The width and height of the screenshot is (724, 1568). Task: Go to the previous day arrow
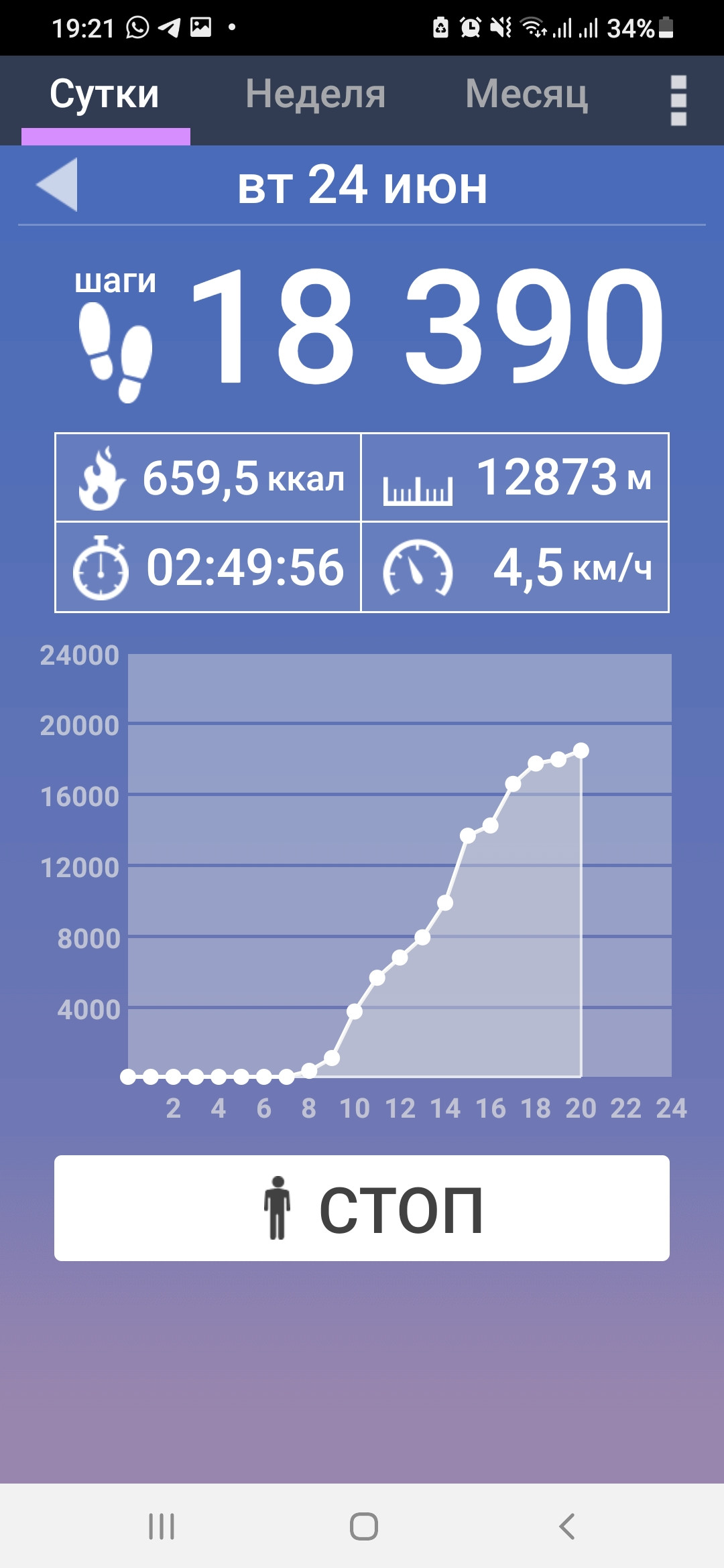[58, 185]
